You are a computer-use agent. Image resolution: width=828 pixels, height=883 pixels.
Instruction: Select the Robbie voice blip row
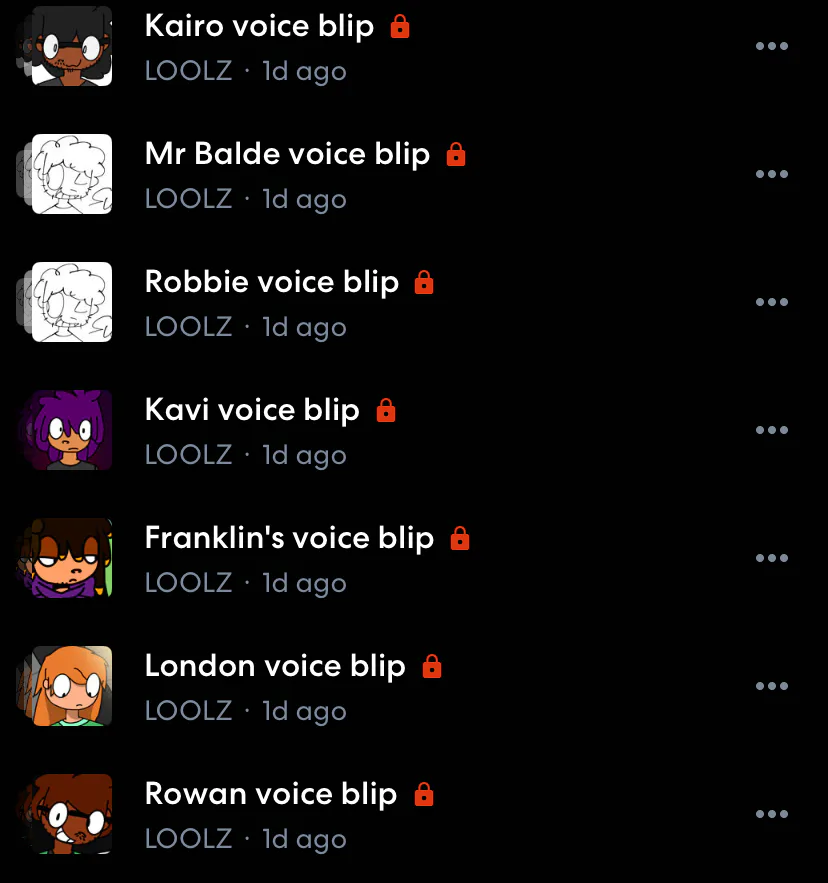(x=271, y=283)
